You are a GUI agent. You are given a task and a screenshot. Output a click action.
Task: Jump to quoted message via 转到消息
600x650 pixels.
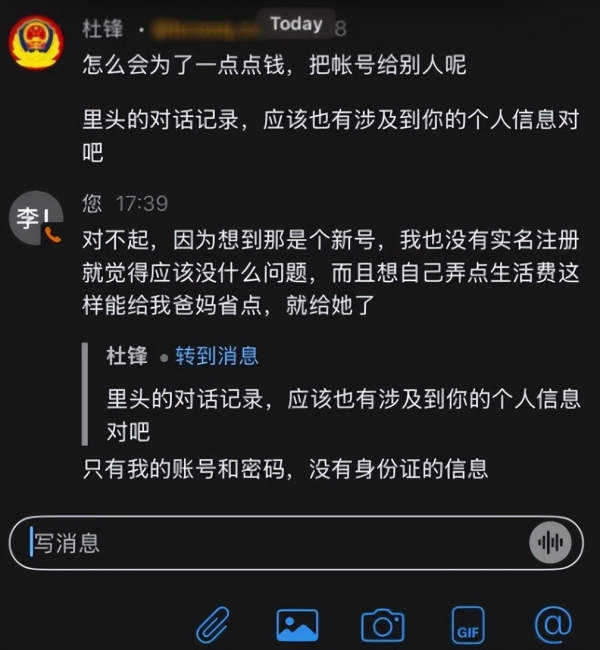(217, 355)
